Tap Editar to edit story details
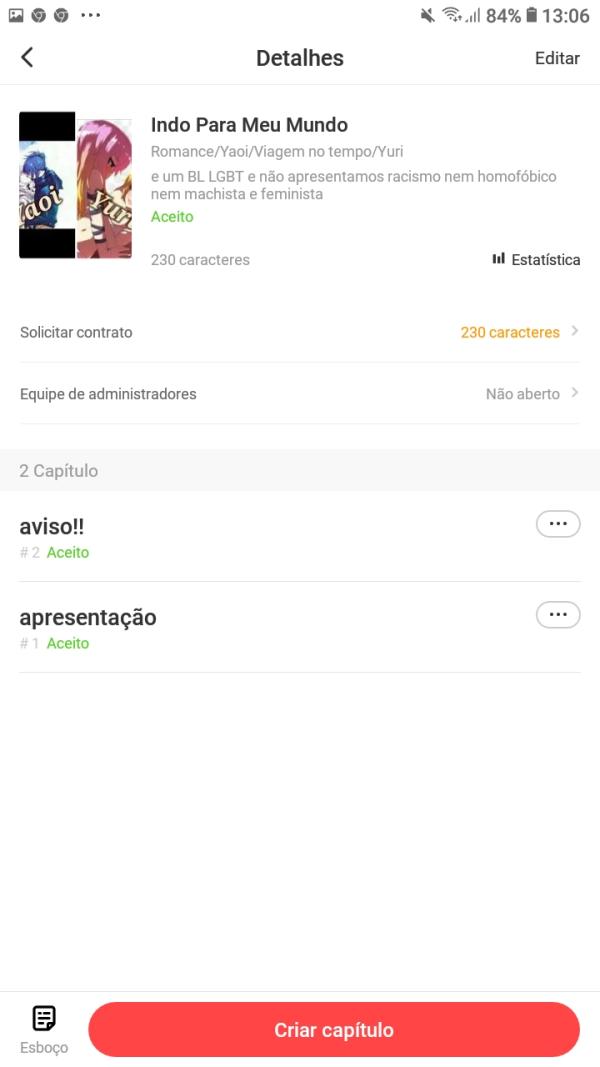This screenshot has width=600, height=1067. pos(557,58)
